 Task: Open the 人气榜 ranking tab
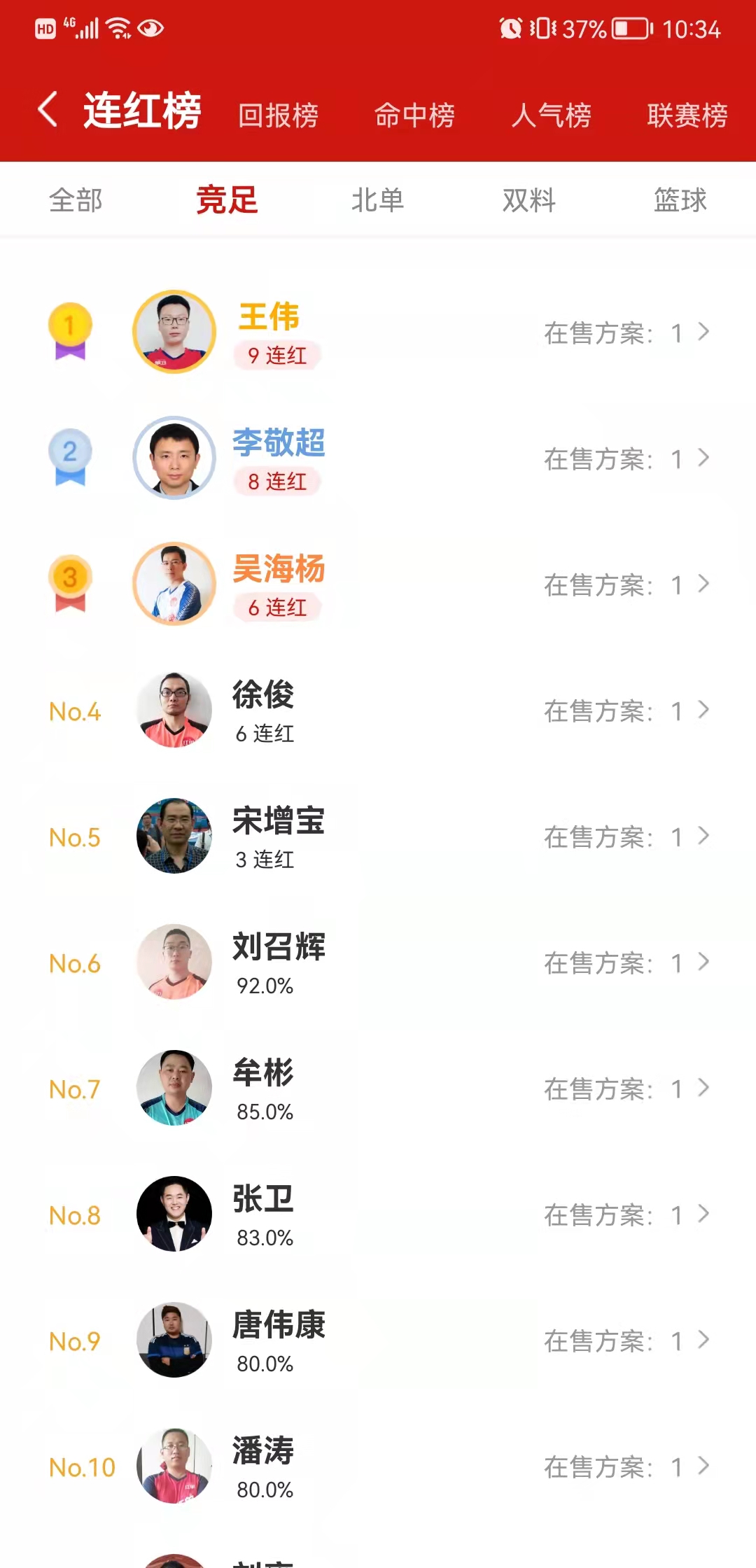pyautogui.click(x=551, y=115)
